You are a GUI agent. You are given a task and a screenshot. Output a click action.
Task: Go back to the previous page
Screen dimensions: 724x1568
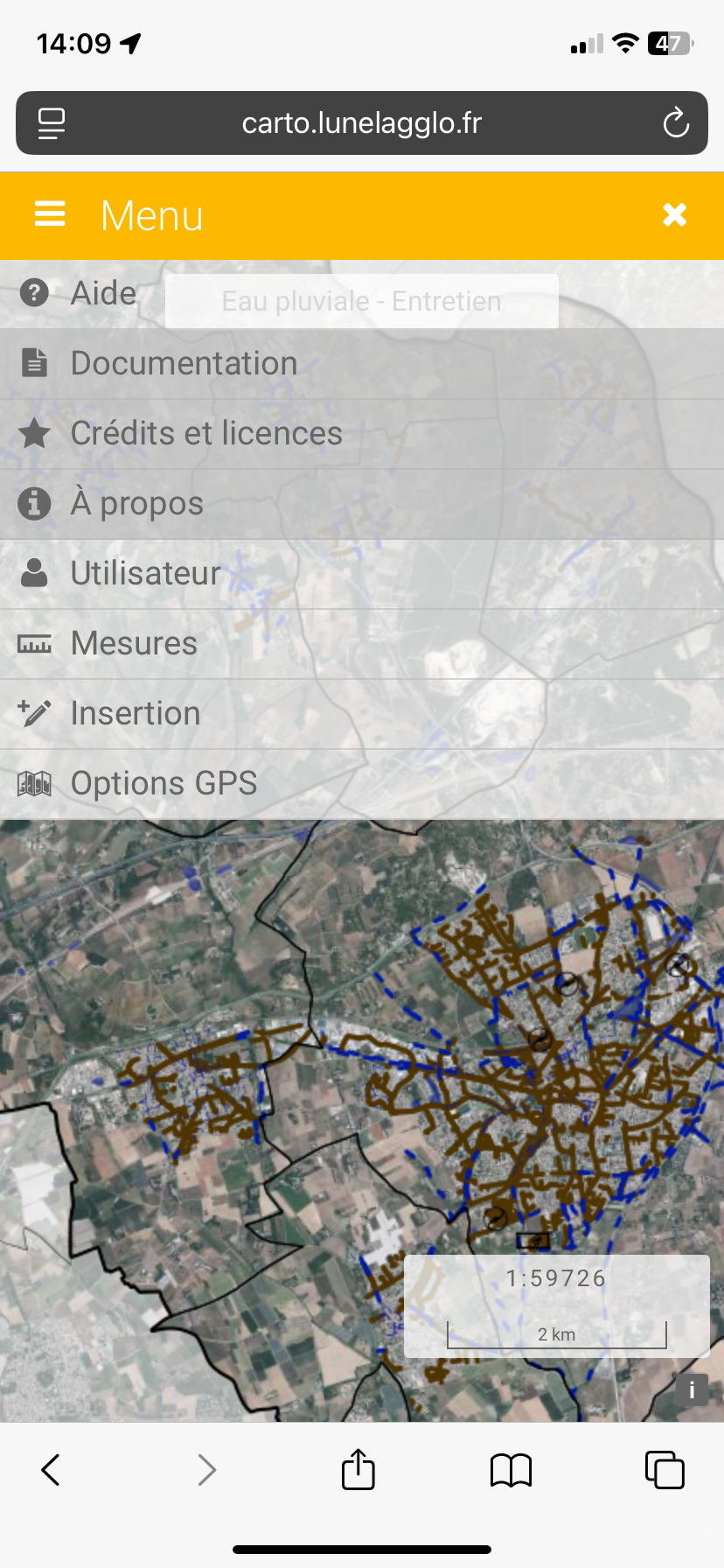pyautogui.click(x=51, y=1470)
